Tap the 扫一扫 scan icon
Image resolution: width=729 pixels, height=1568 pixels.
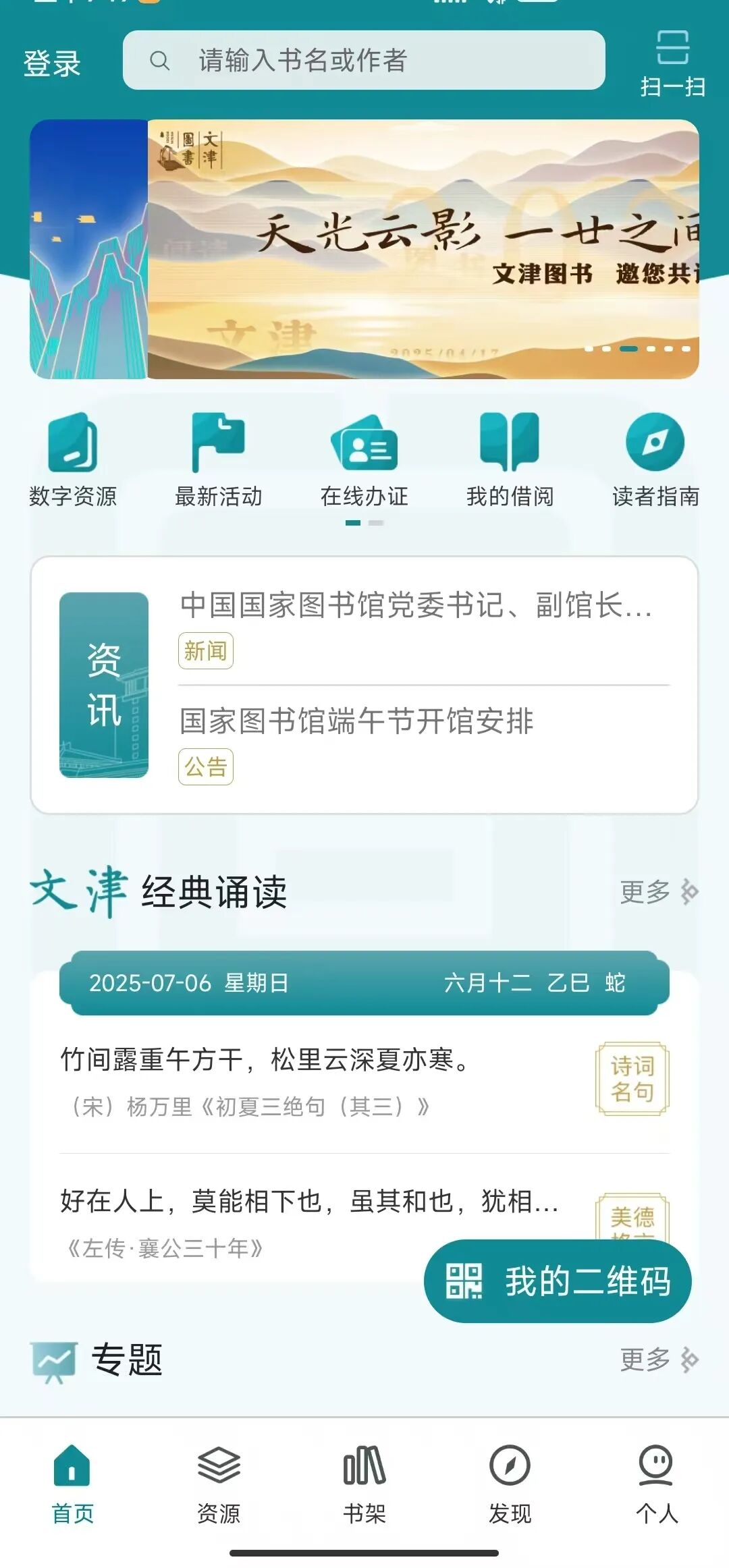click(x=672, y=59)
